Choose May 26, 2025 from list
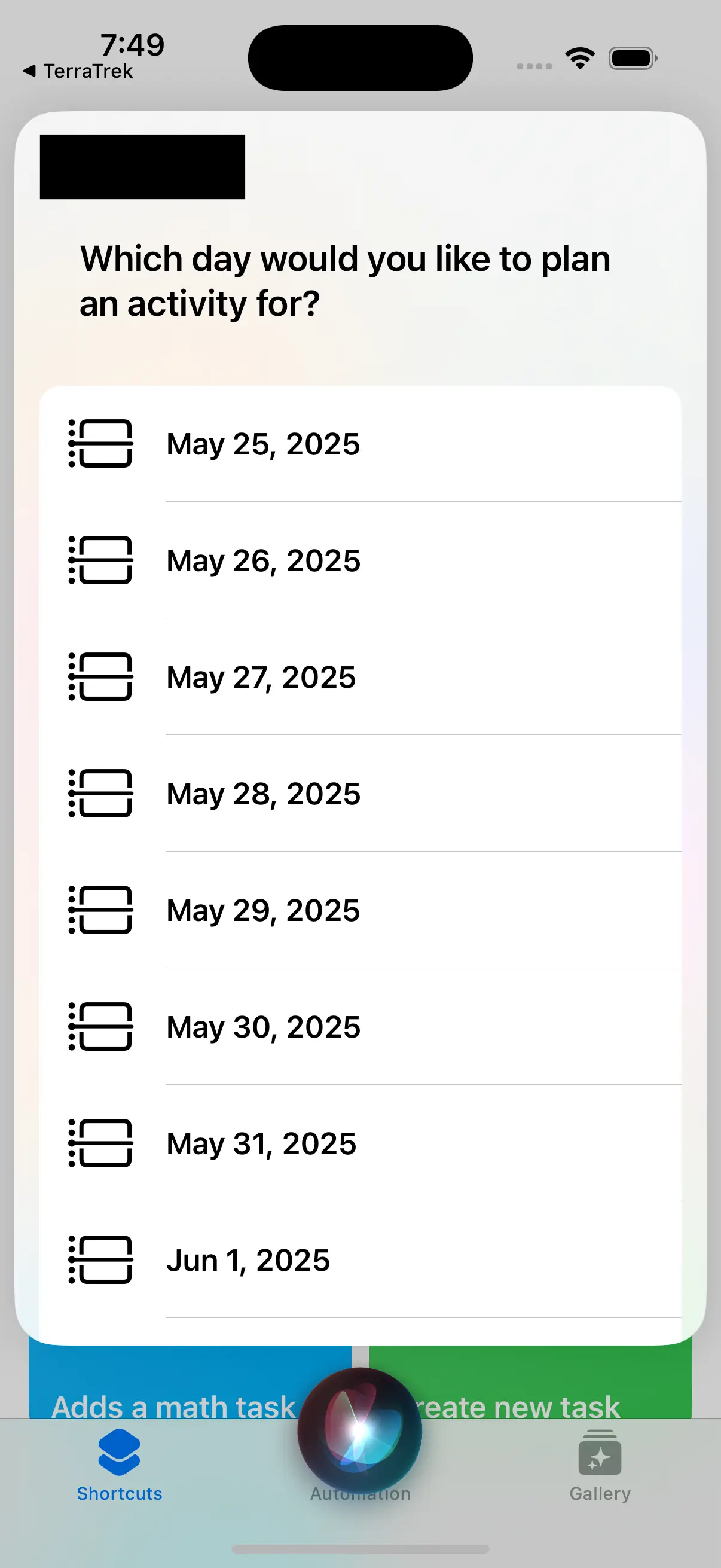 360,560
